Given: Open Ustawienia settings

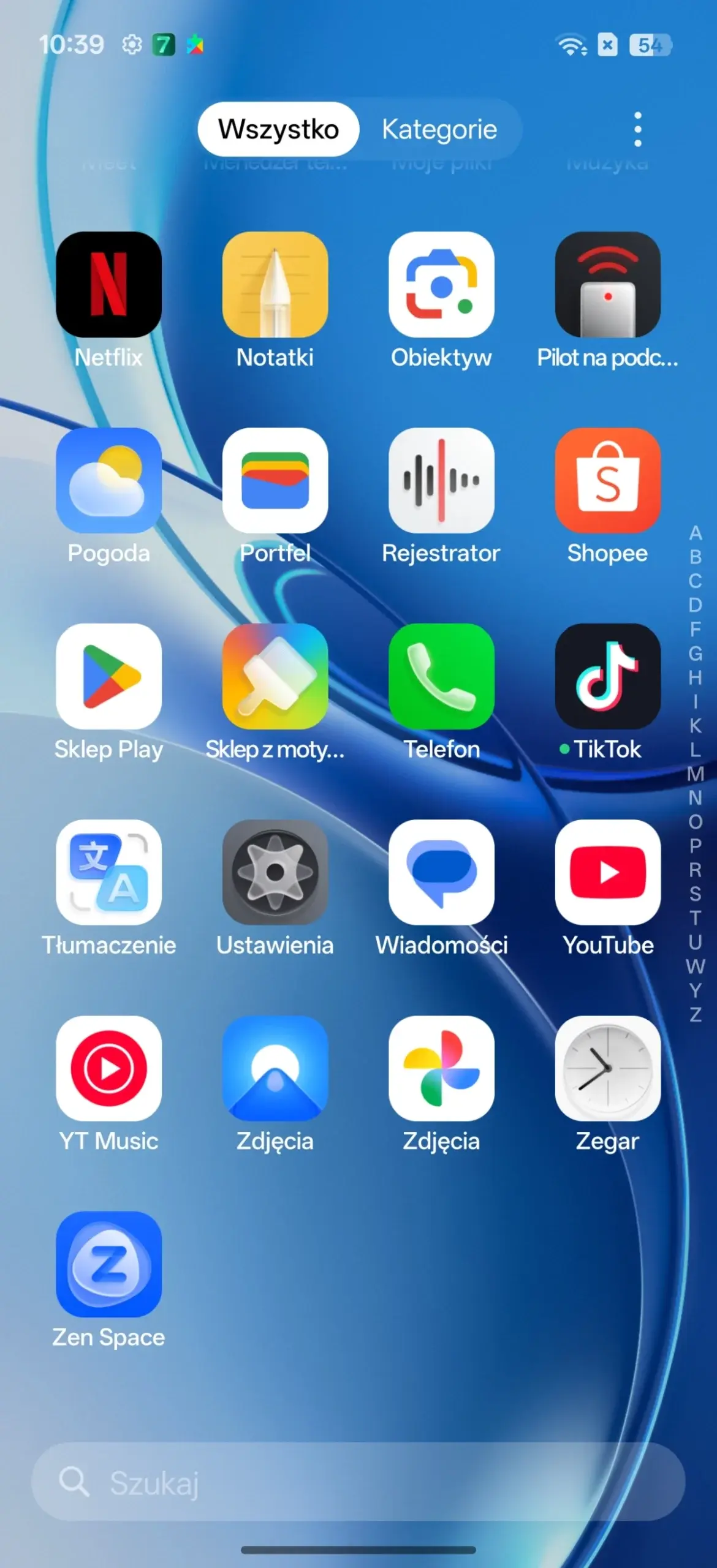Looking at the screenshot, I should (275, 873).
